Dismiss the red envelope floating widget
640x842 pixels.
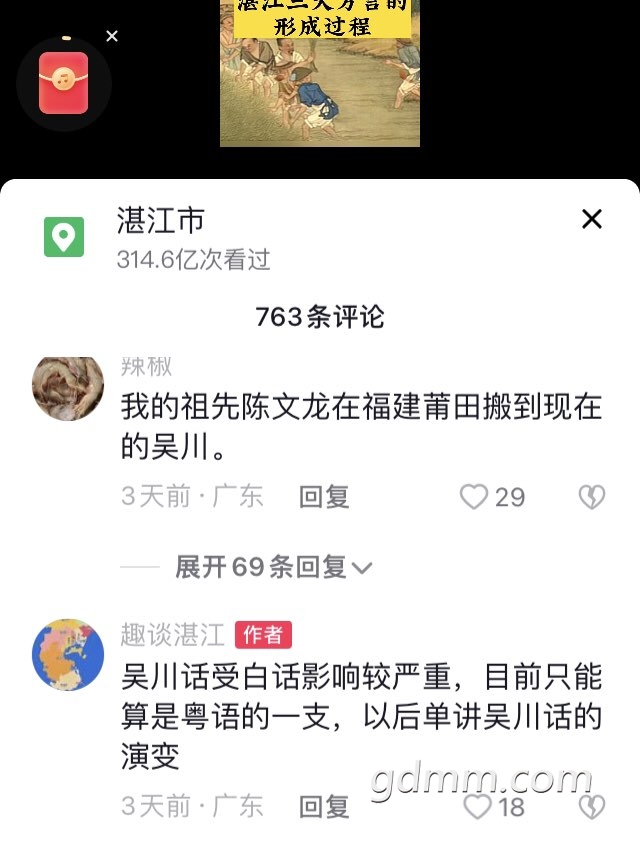pos(112,36)
